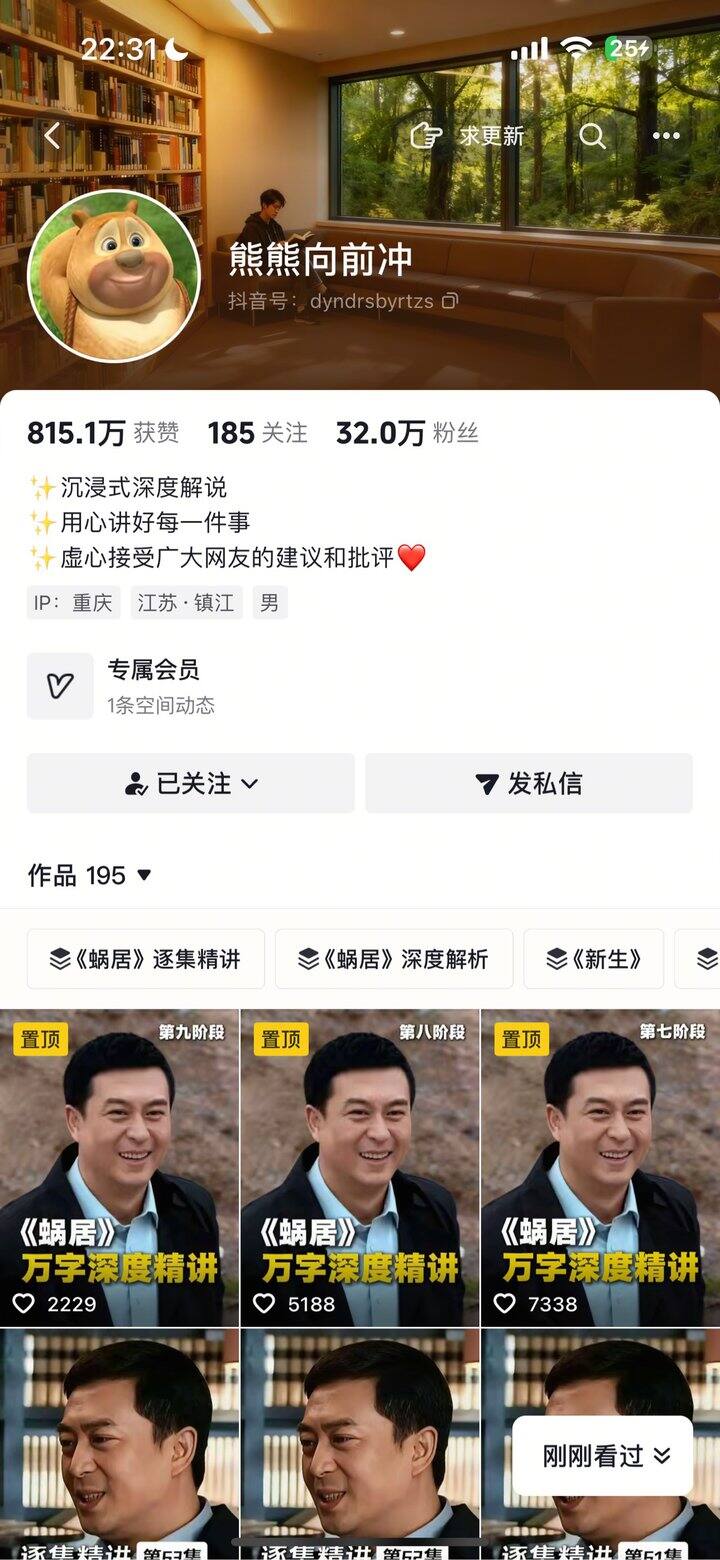Tap the battery indicator in status bar
The image size is (720, 1560).
pos(628,46)
